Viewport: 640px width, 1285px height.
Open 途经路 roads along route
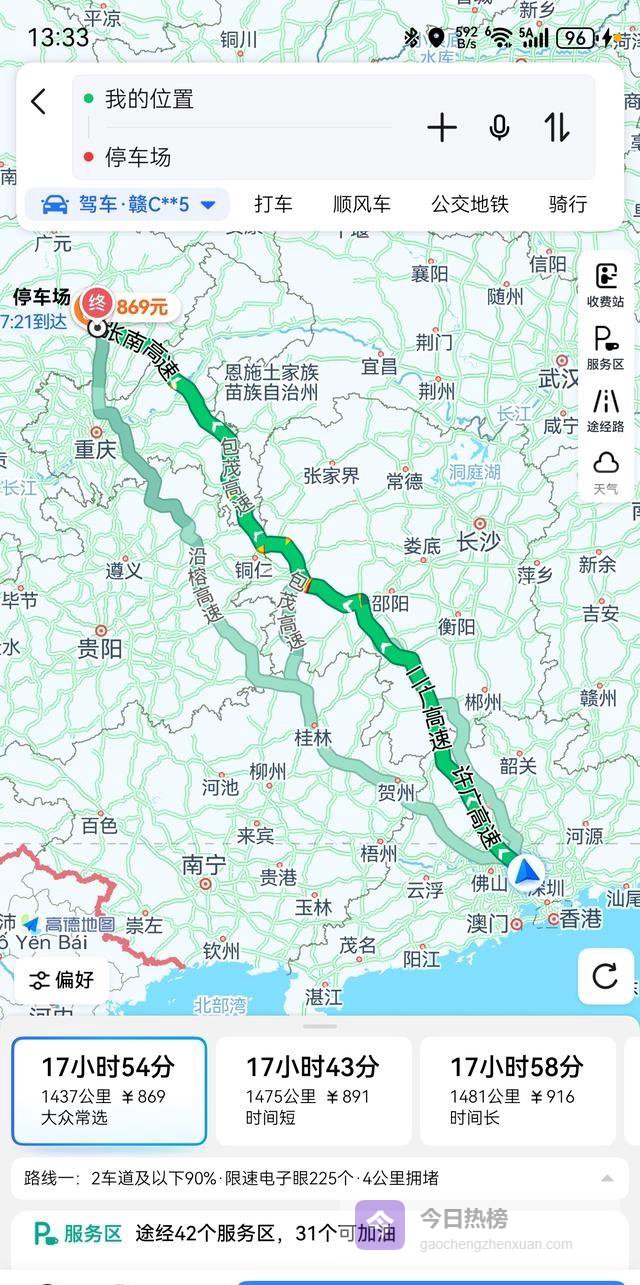pos(606,410)
